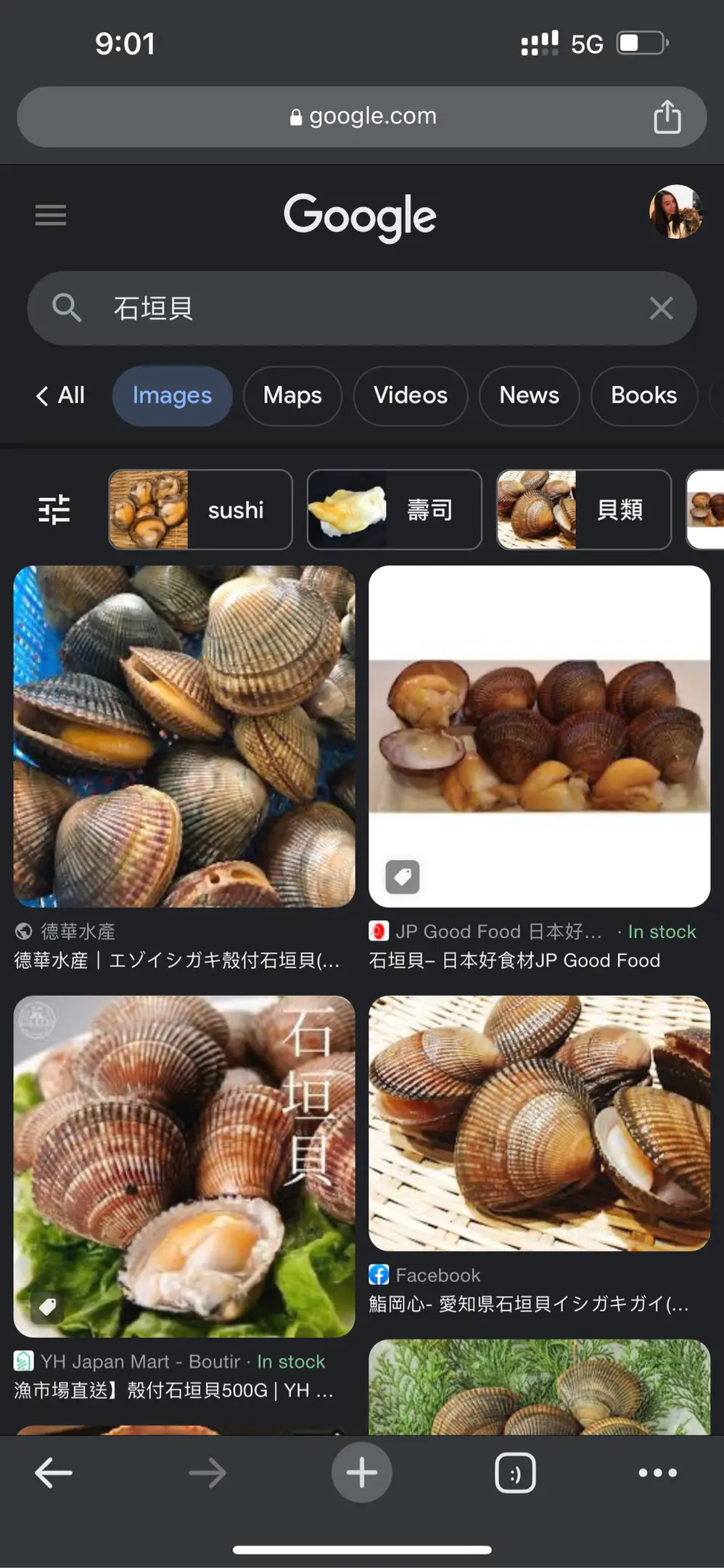Edit the 石垣貝 search box
The height and width of the screenshot is (1568, 724).
(363, 309)
